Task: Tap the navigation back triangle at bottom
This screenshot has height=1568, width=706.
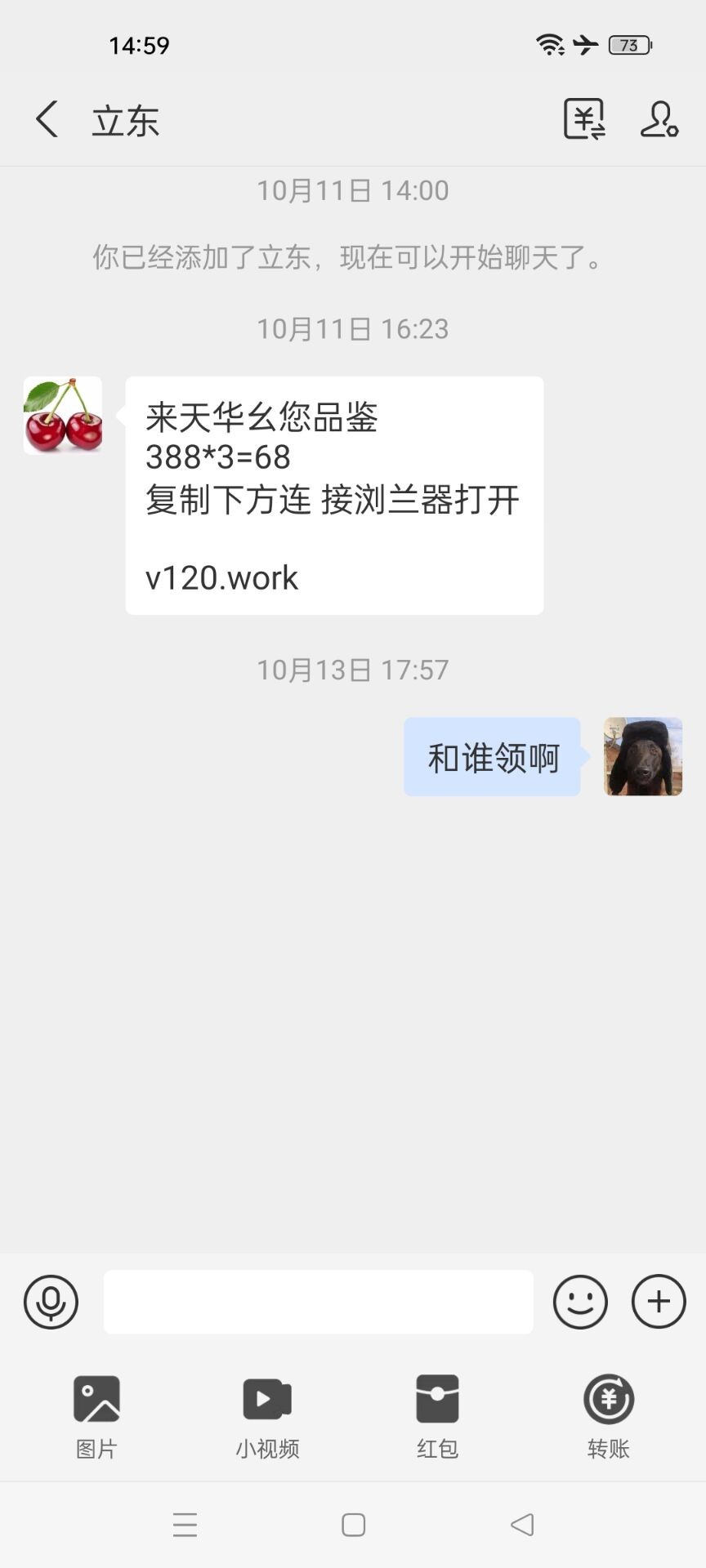Action: click(521, 1524)
